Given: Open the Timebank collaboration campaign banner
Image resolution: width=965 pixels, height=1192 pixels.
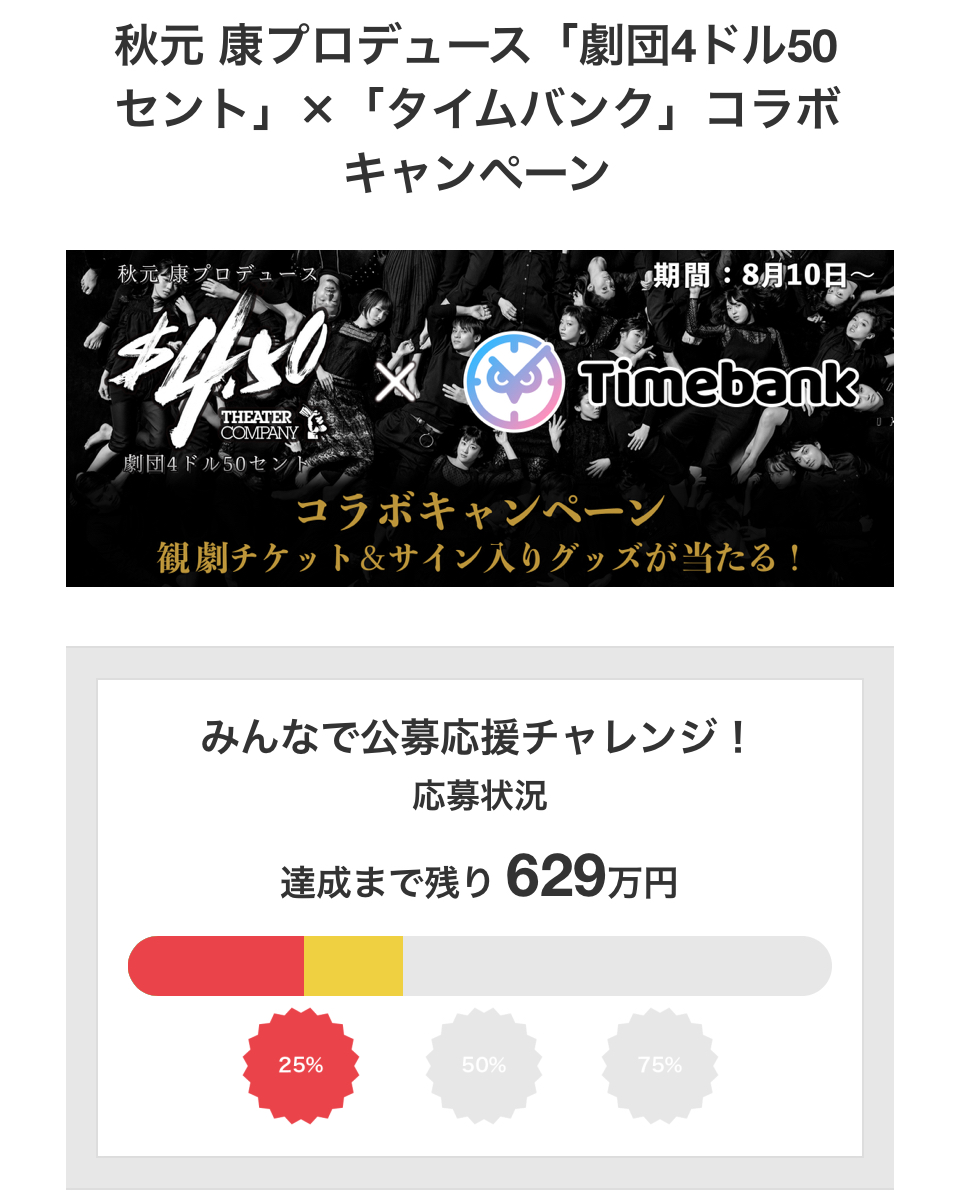Looking at the screenshot, I should [479, 418].
